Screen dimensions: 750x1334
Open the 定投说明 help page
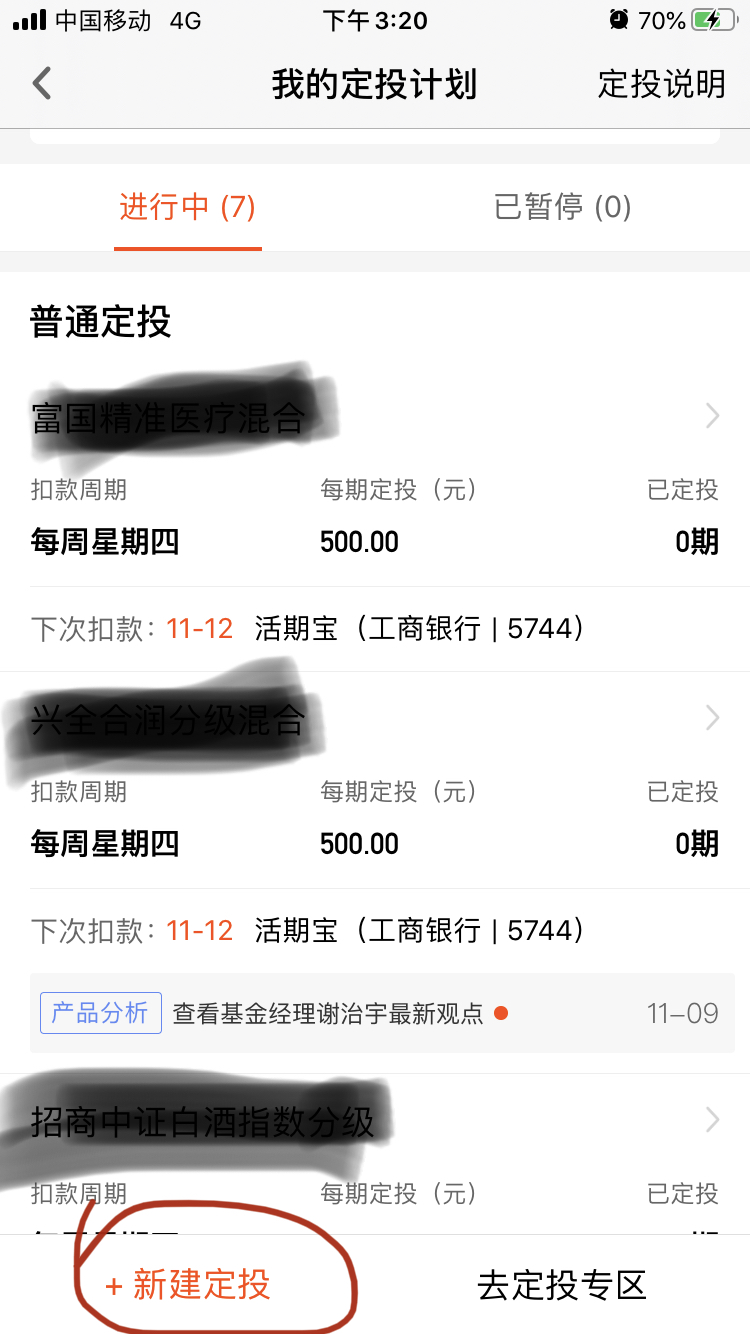click(659, 85)
